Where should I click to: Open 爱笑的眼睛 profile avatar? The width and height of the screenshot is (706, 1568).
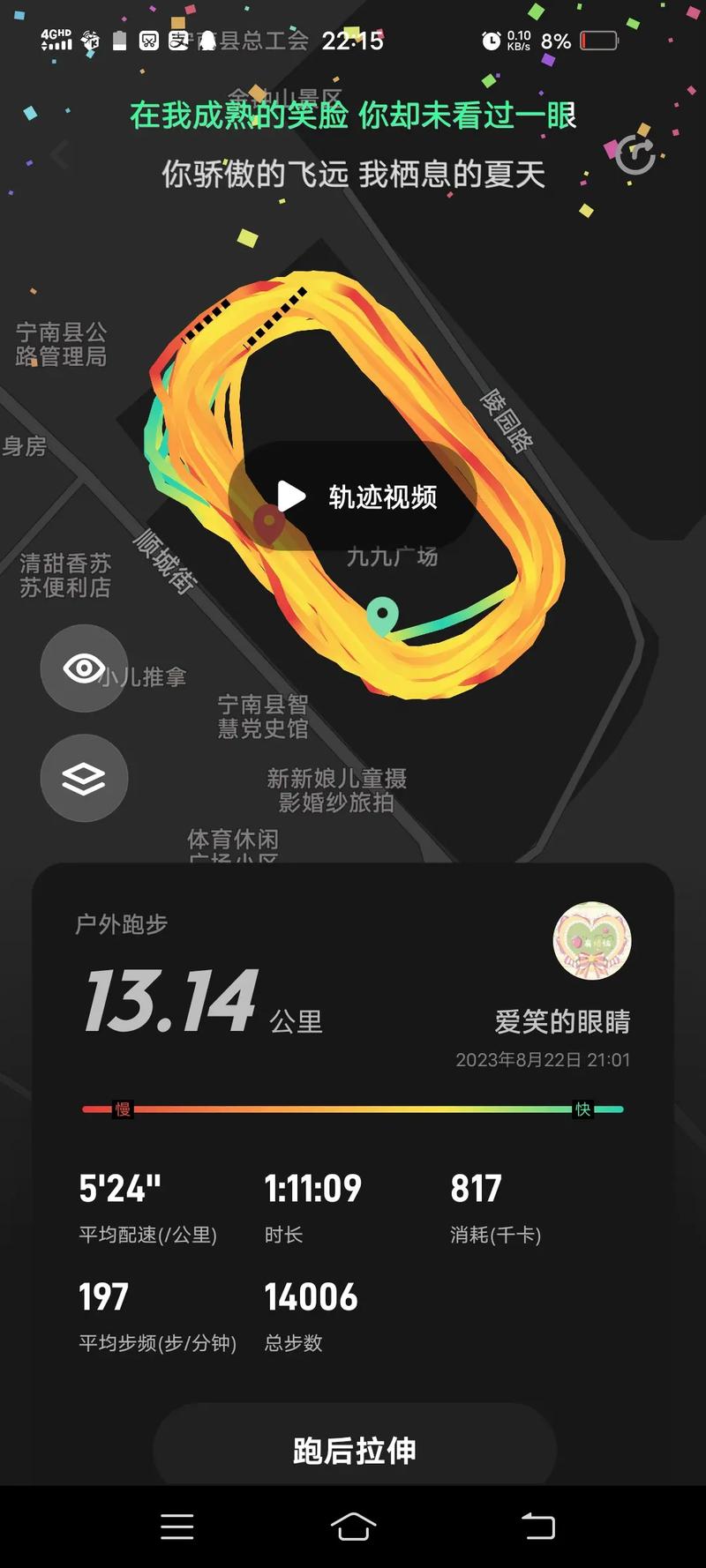pyautogui.click(x=591, y=940)
